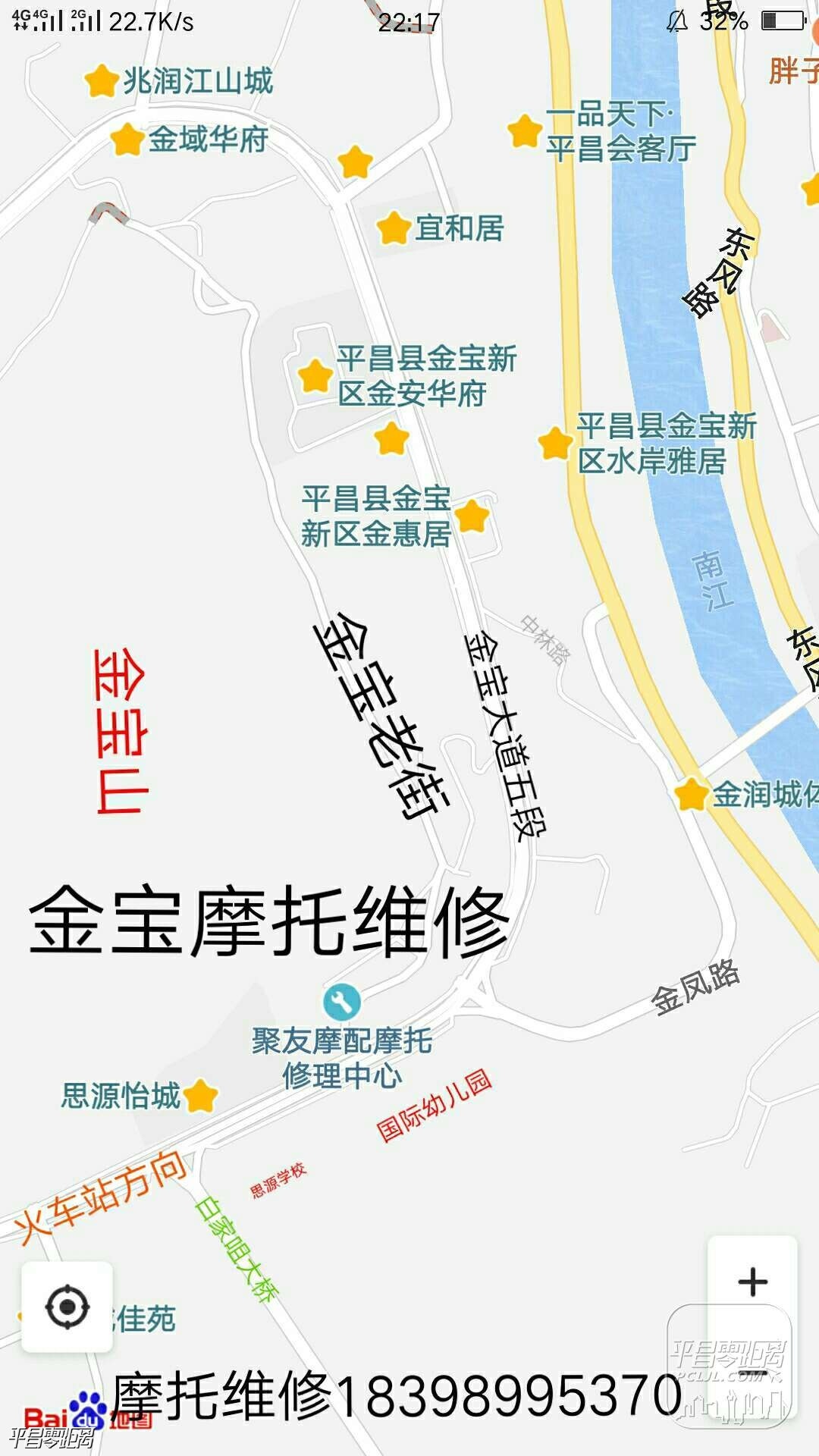Viewport: 819px width, 1456px height.
Task: Open the 金润城 star marker
Action: [x=691, y=795]
